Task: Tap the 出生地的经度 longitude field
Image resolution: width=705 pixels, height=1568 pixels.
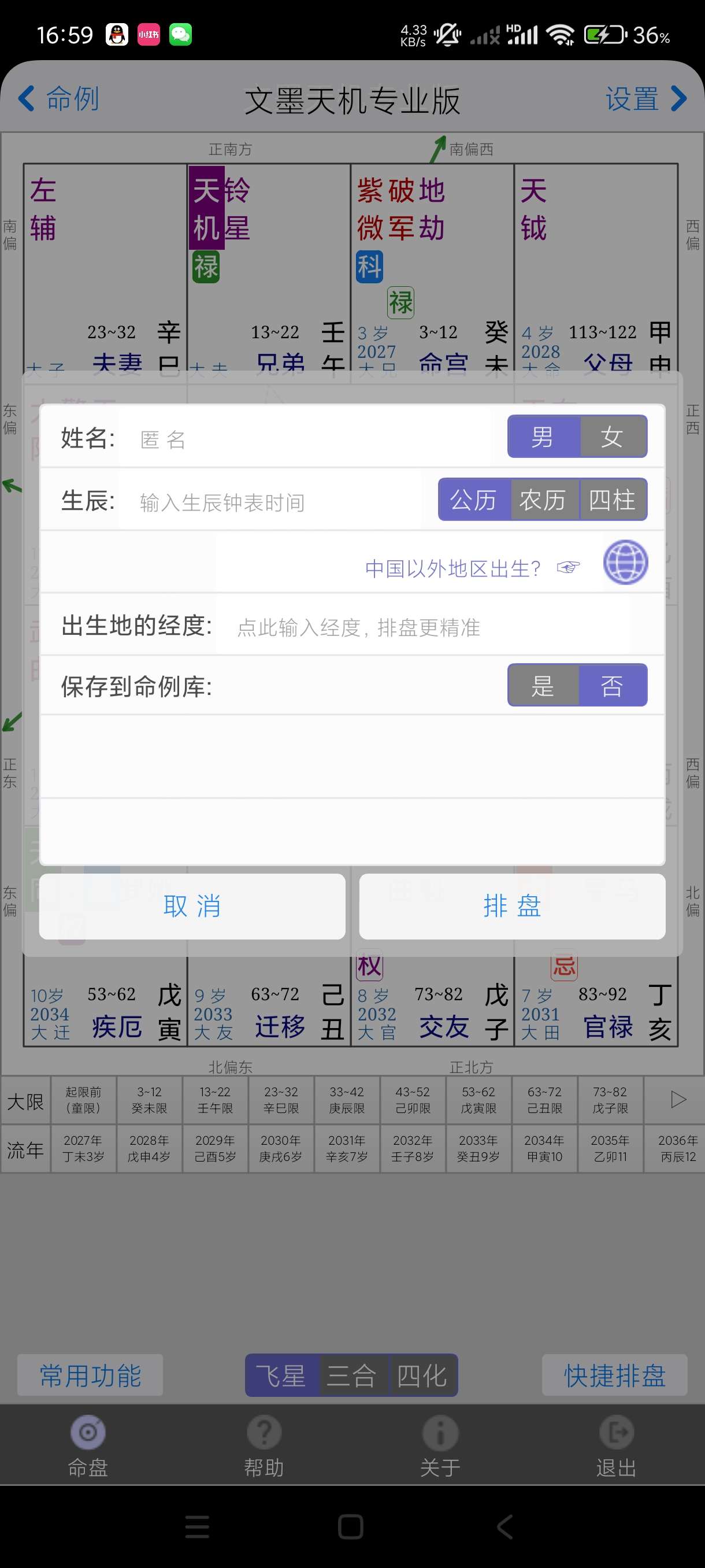Action: (x=426, y=627)
